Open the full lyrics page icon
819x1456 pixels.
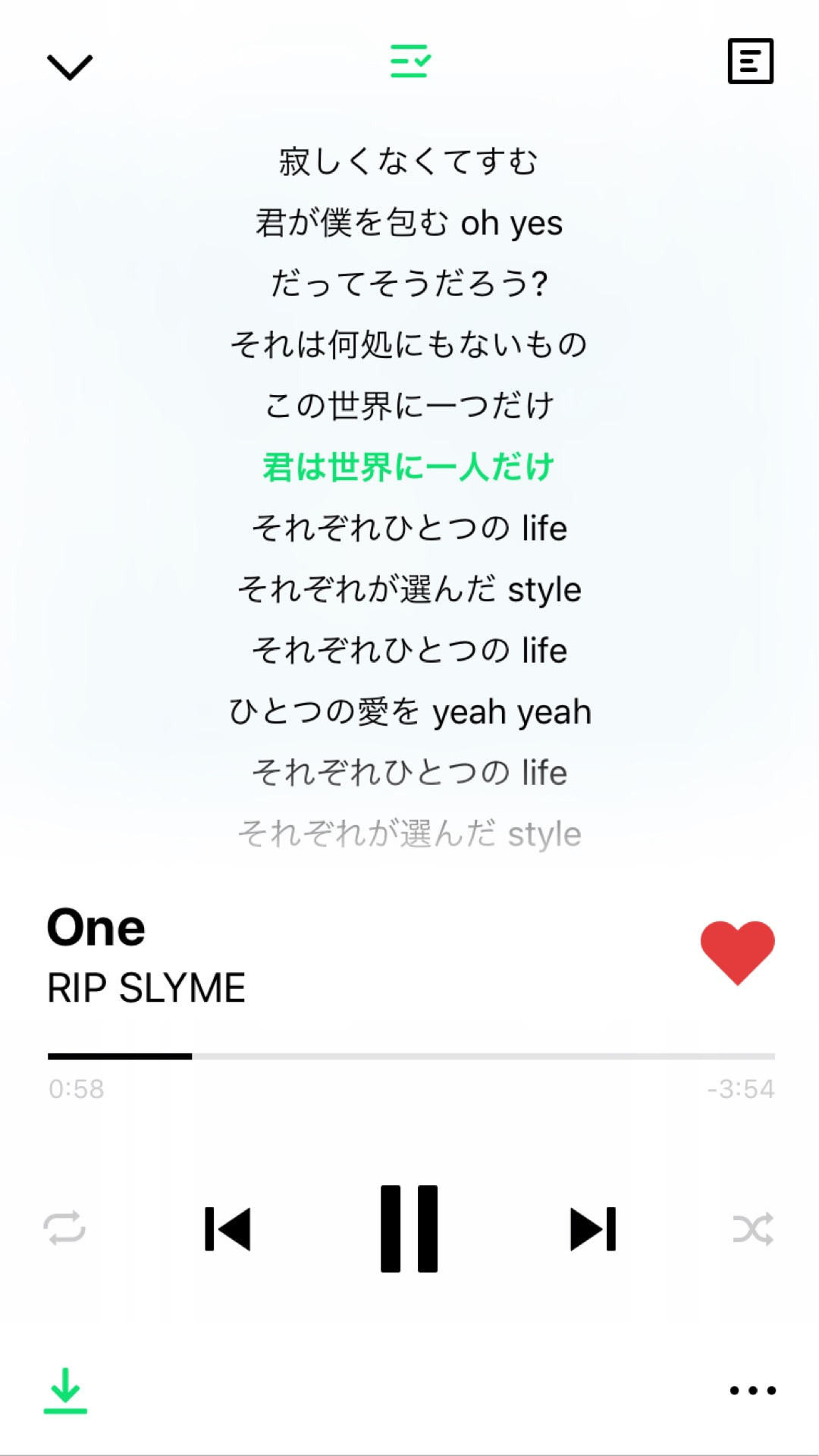pyautogui.click(x=750, y=61)
